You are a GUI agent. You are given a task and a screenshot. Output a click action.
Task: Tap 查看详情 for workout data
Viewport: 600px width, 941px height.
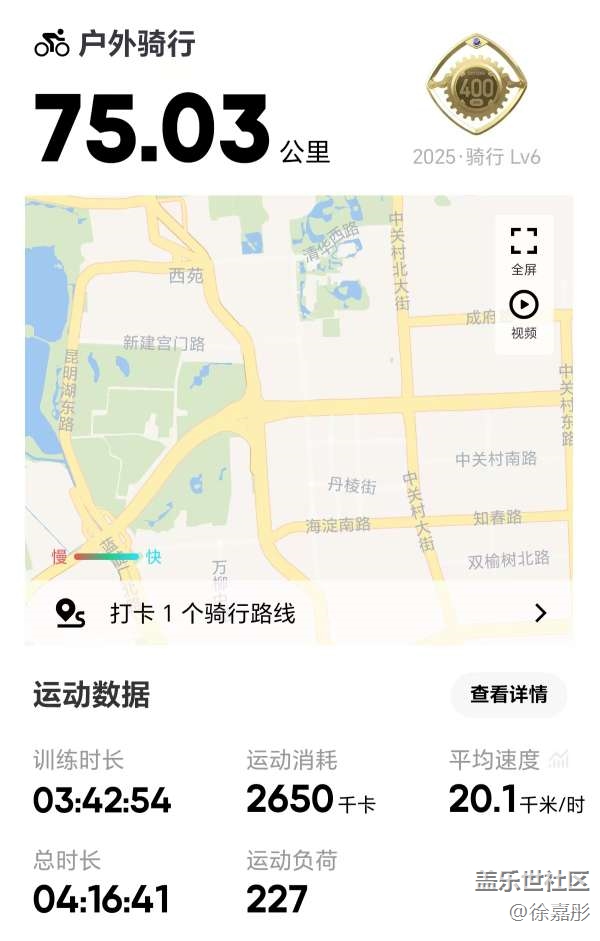(509, 695)
